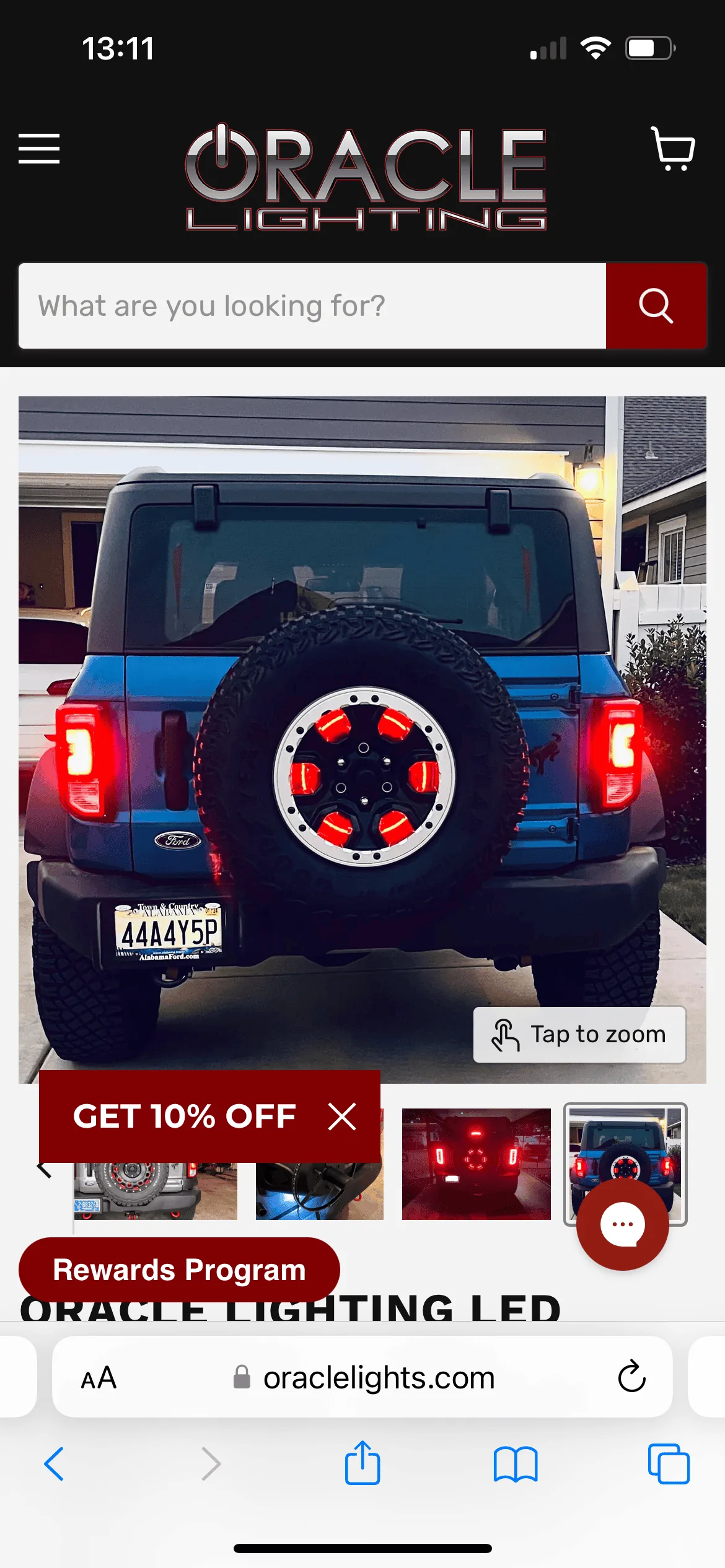Tap the red magnifier search button
Image resolution: width=725 pixels, height=1568 pixels.
pyautogui.click(x=656, y=306)
